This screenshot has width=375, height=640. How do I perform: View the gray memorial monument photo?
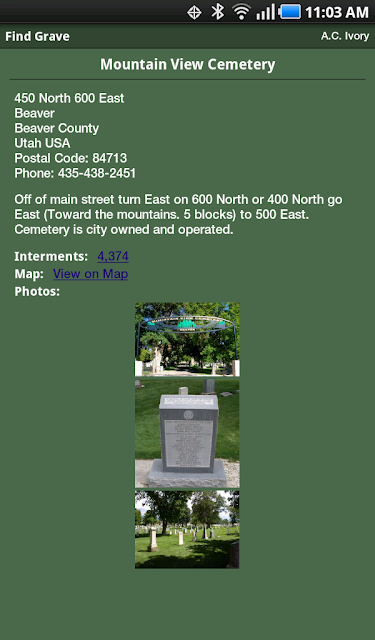(187, 433)
